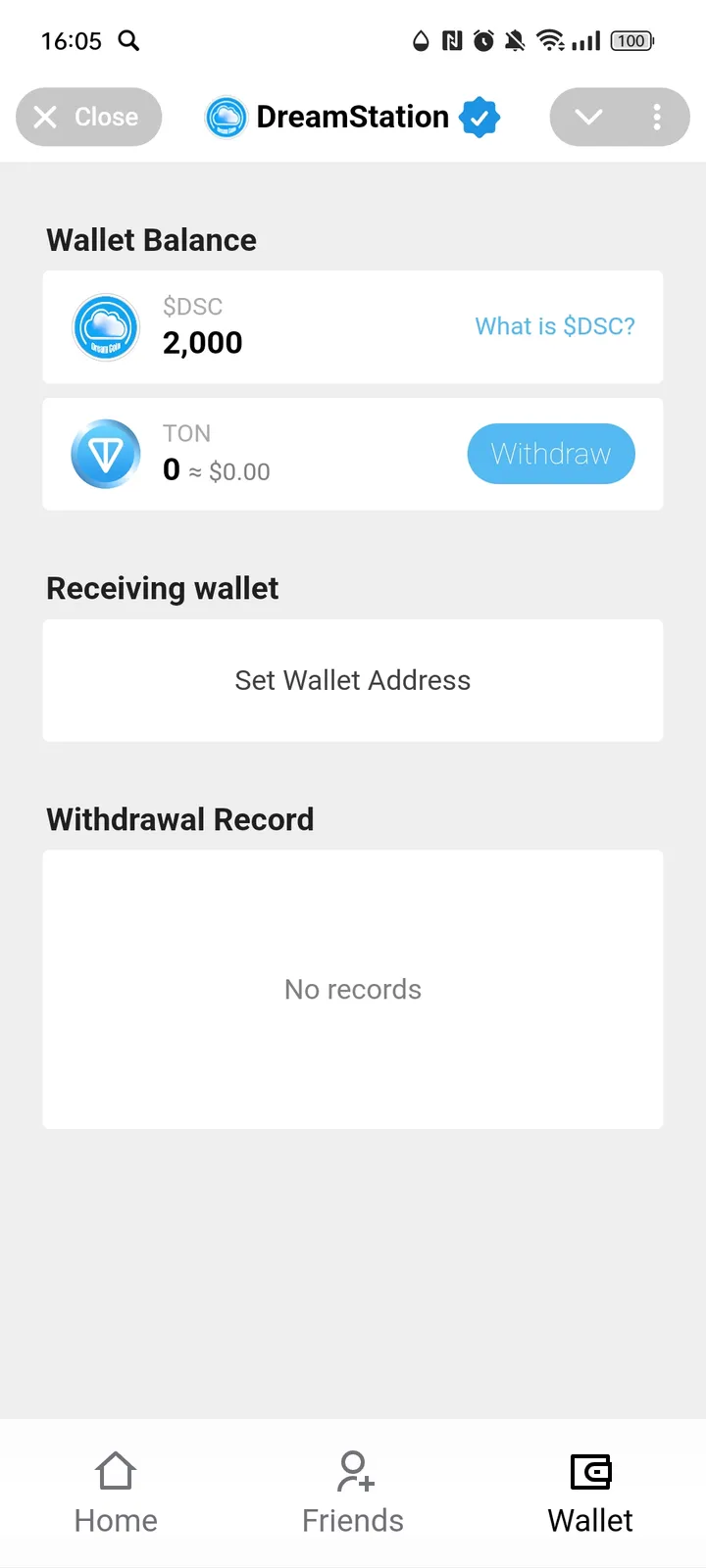The height and width of the screenshot is (1568, 706).
Task: Switch to the Home tab
Action: (115, 1490)
